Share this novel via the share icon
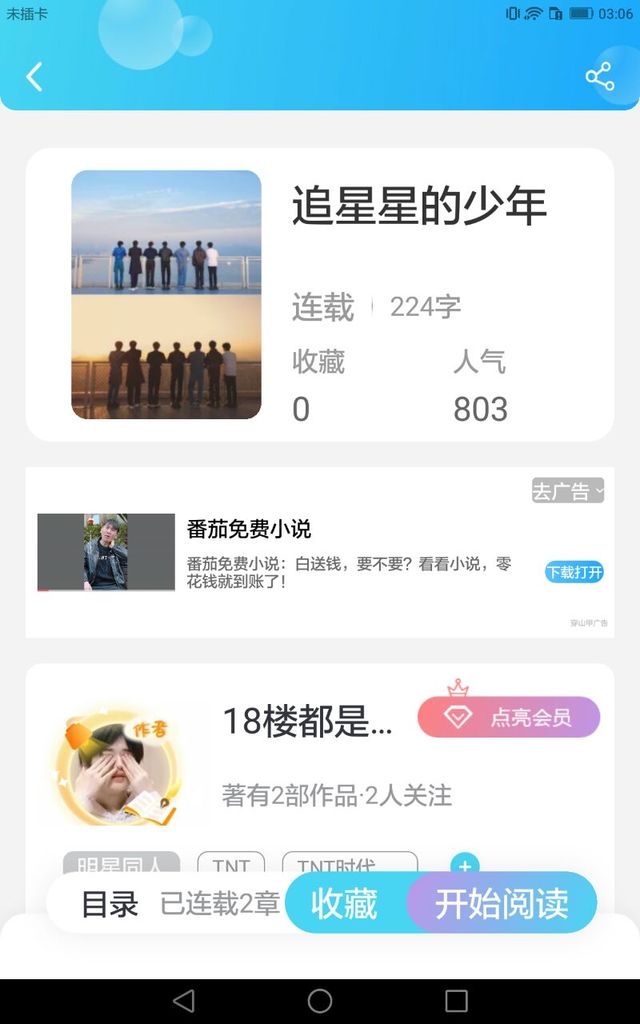This screenshot has height=1024, width=640. 599,77
